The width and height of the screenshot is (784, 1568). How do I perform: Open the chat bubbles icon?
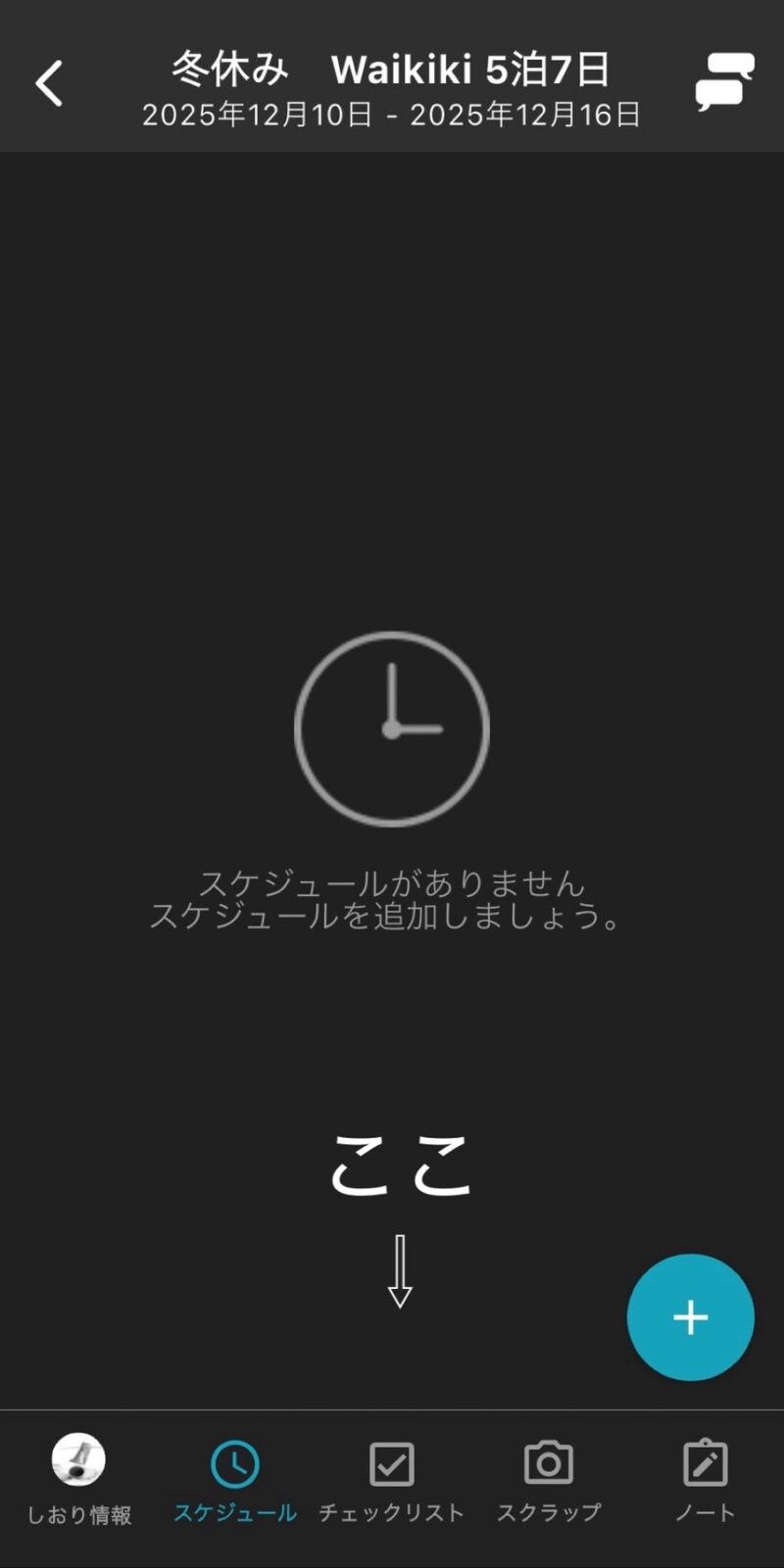(724, 82)
